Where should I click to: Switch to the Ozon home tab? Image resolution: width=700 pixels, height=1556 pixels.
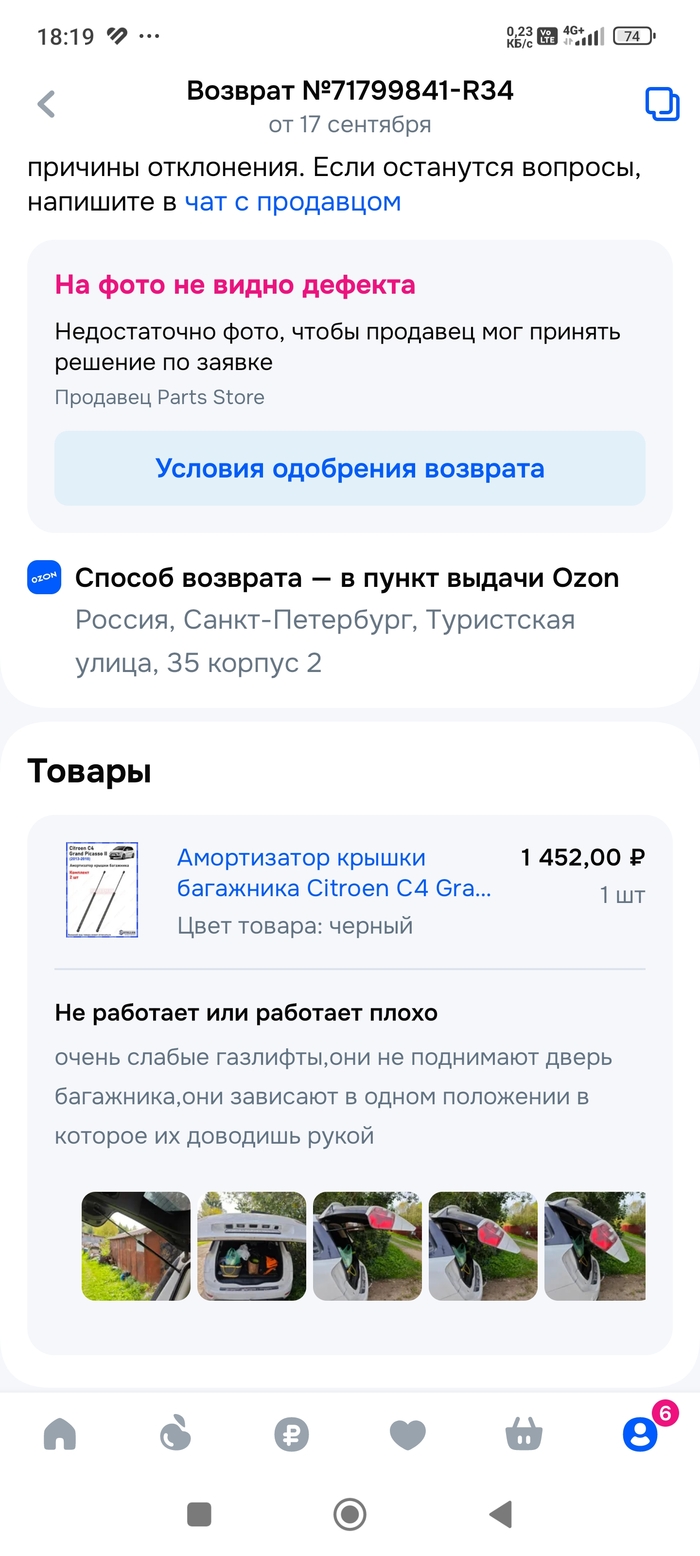click(x=60, y=1435)
